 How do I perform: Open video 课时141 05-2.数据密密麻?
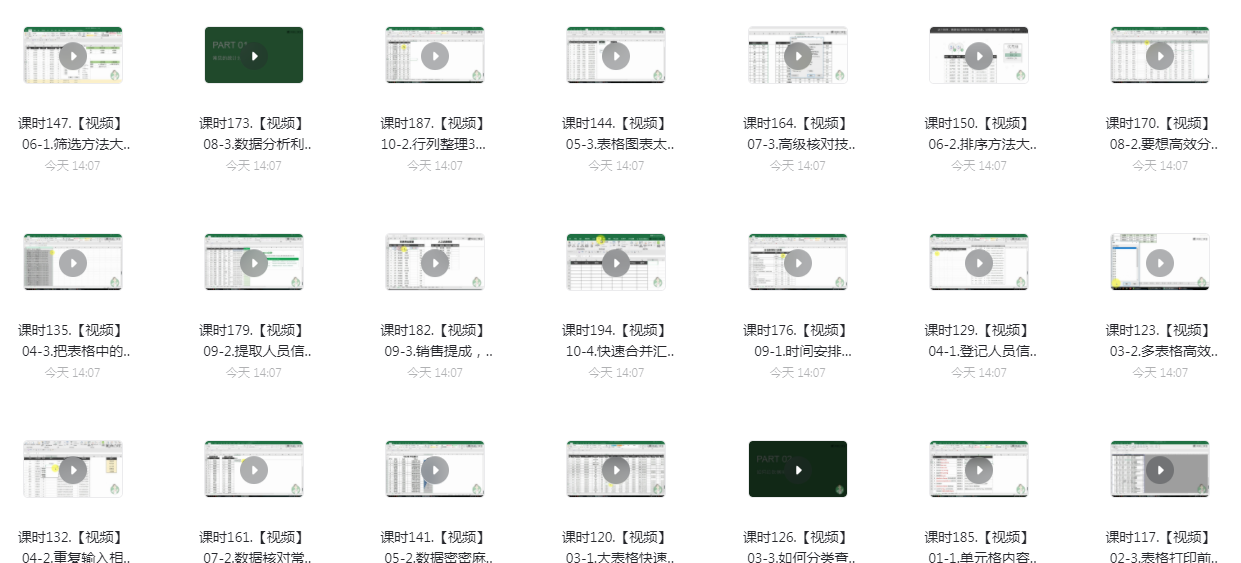pos(435,470)
